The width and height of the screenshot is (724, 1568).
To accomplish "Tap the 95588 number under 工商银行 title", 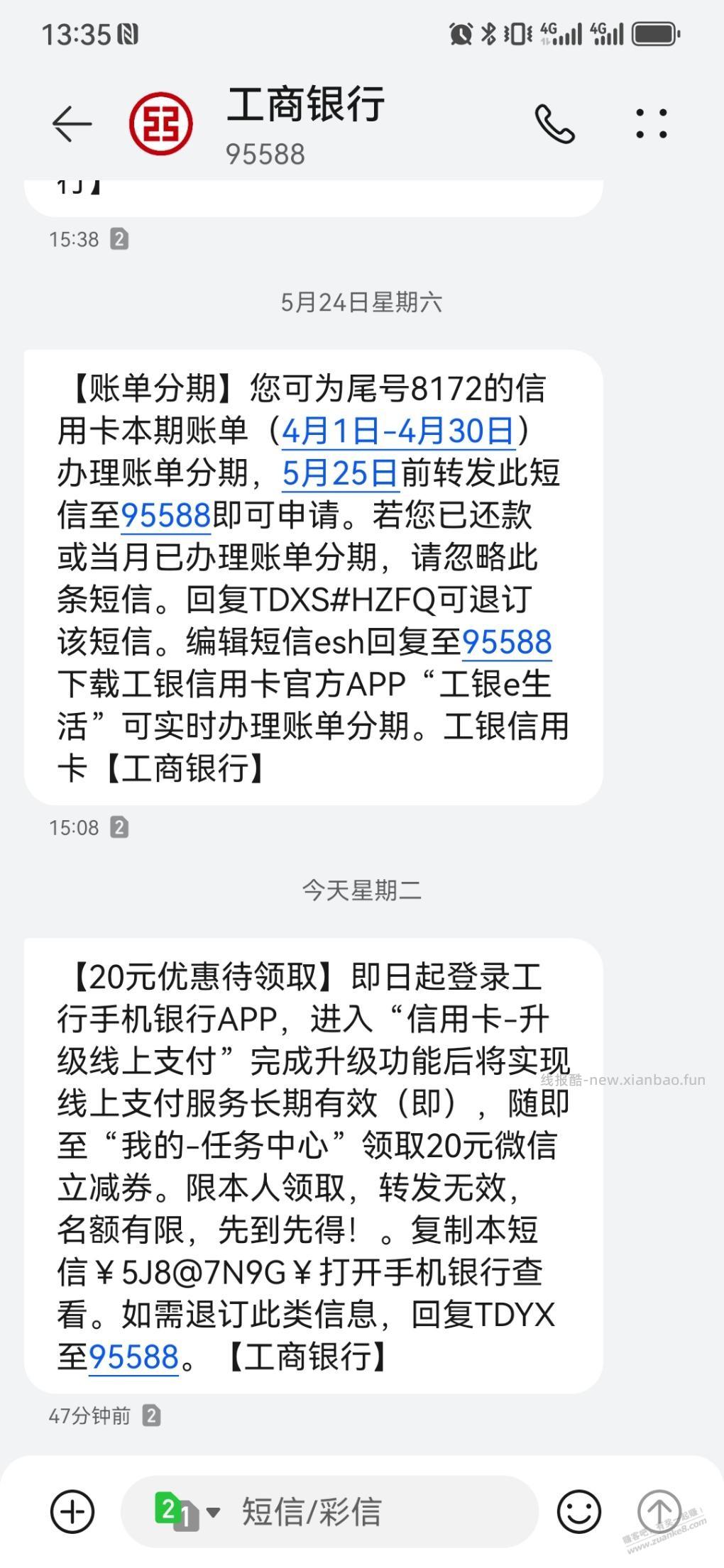I will point(264,153).
